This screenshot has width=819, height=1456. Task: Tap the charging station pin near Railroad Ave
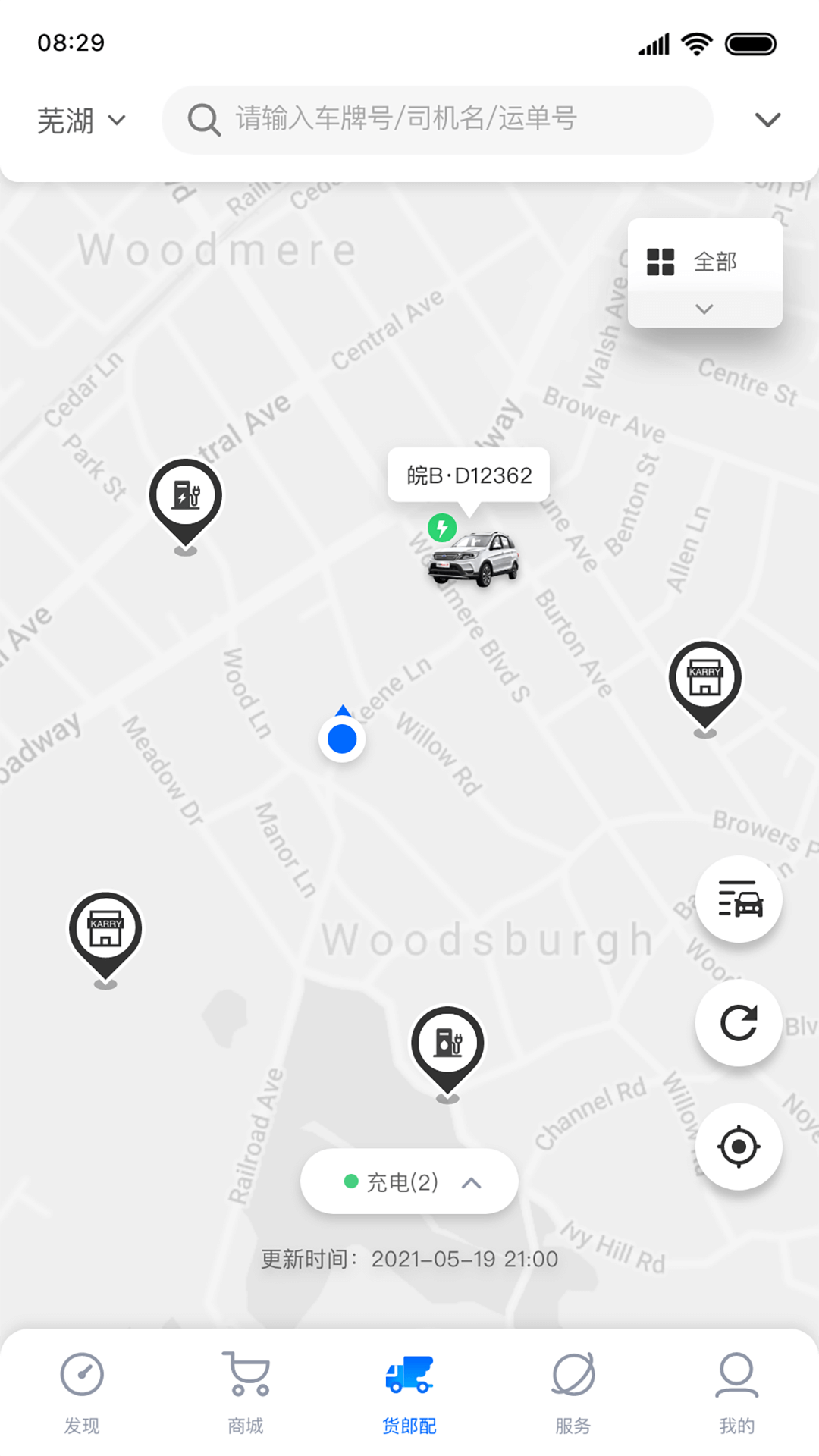447,1045
